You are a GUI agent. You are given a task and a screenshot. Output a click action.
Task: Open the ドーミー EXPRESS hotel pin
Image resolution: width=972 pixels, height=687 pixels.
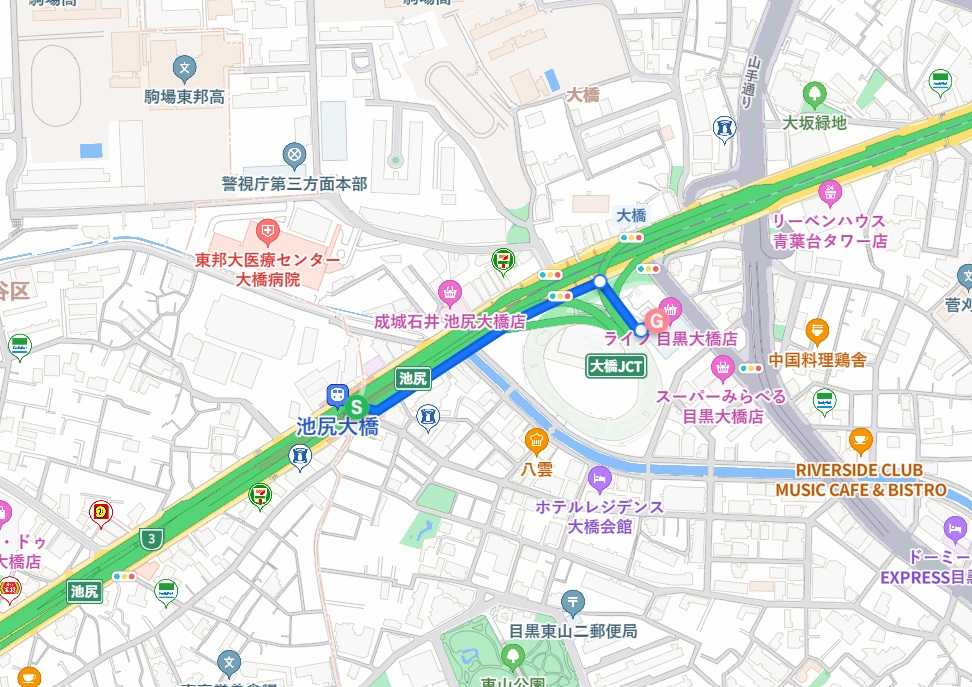point(955,530)
